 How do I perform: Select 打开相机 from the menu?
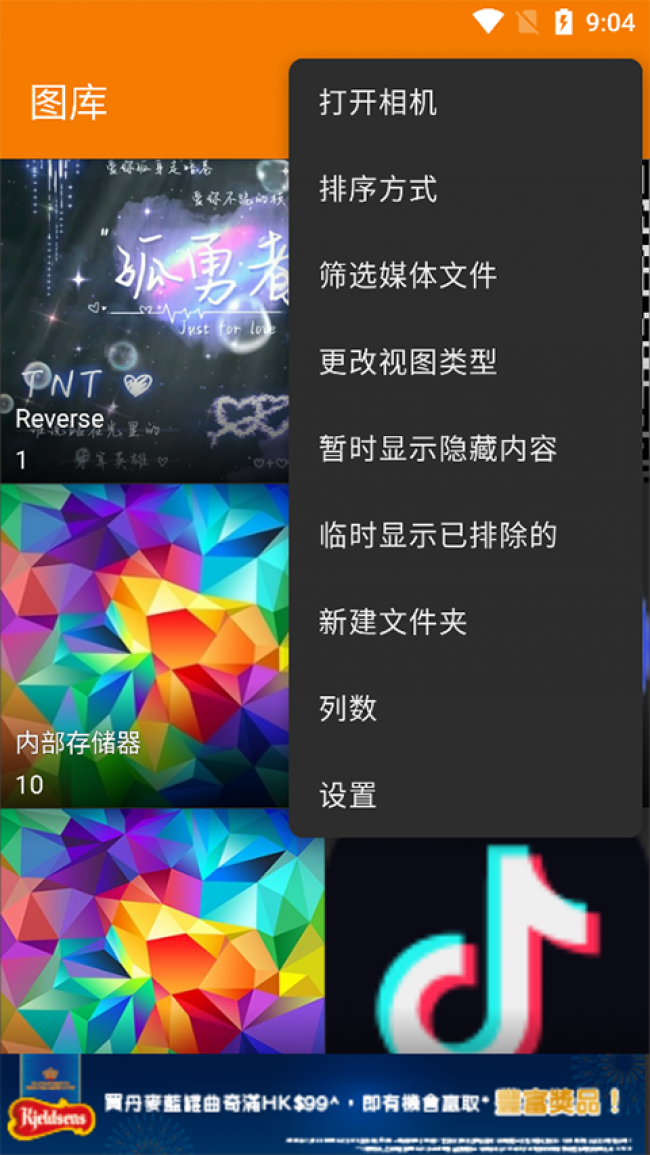pos(378,102)
